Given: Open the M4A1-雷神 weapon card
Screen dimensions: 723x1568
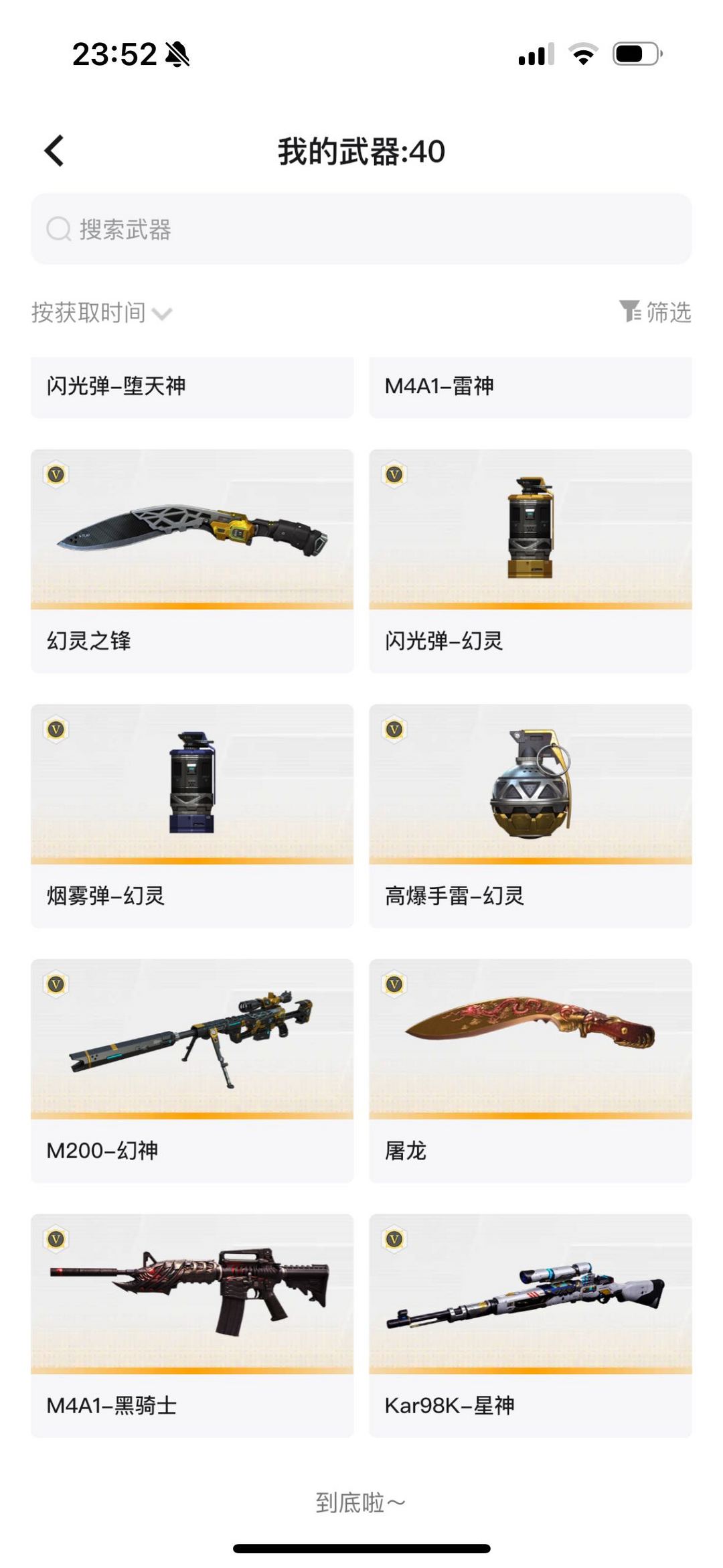Looking at the screenshot, I should (530, 386).
